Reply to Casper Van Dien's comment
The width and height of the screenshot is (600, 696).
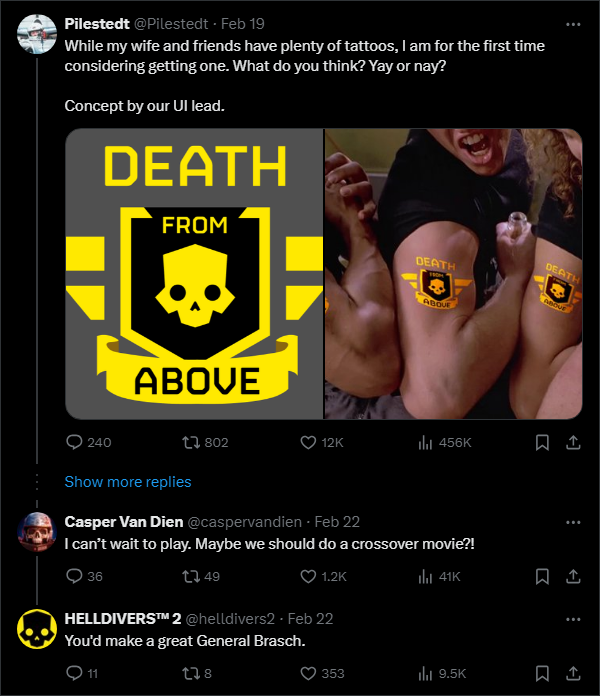click(74, 576)
